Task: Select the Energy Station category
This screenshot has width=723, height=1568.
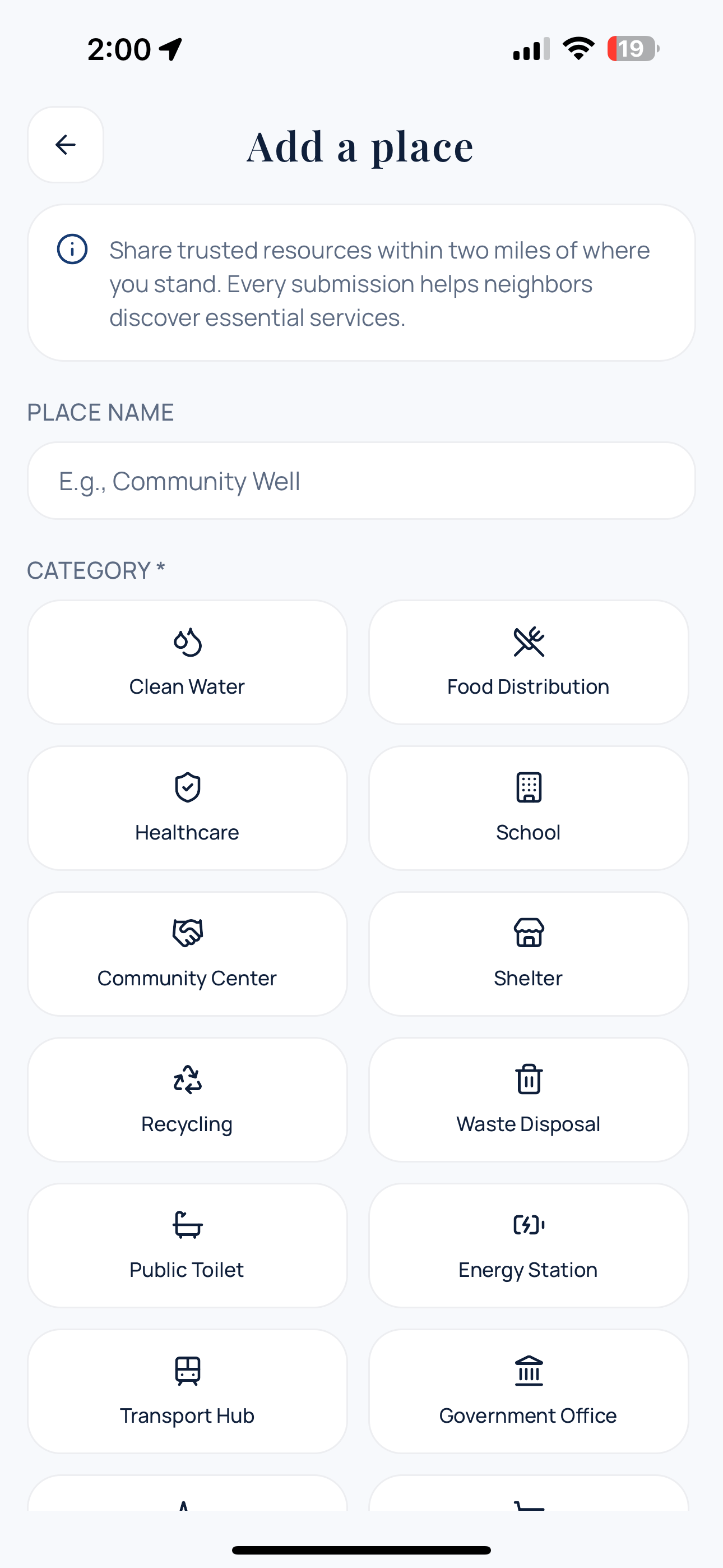Action: coord(529,1246)
